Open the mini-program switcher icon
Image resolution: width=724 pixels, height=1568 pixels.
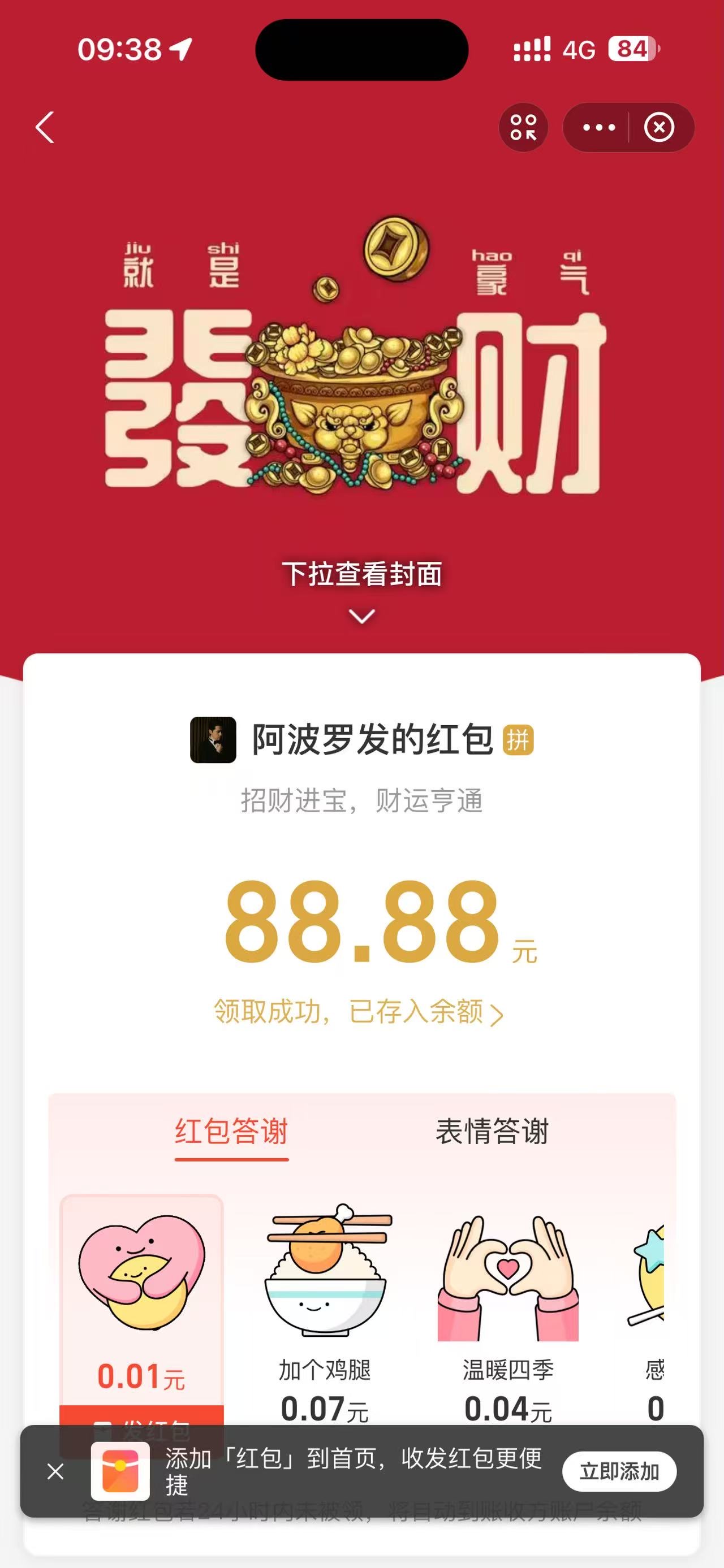(x=523, y=127)
